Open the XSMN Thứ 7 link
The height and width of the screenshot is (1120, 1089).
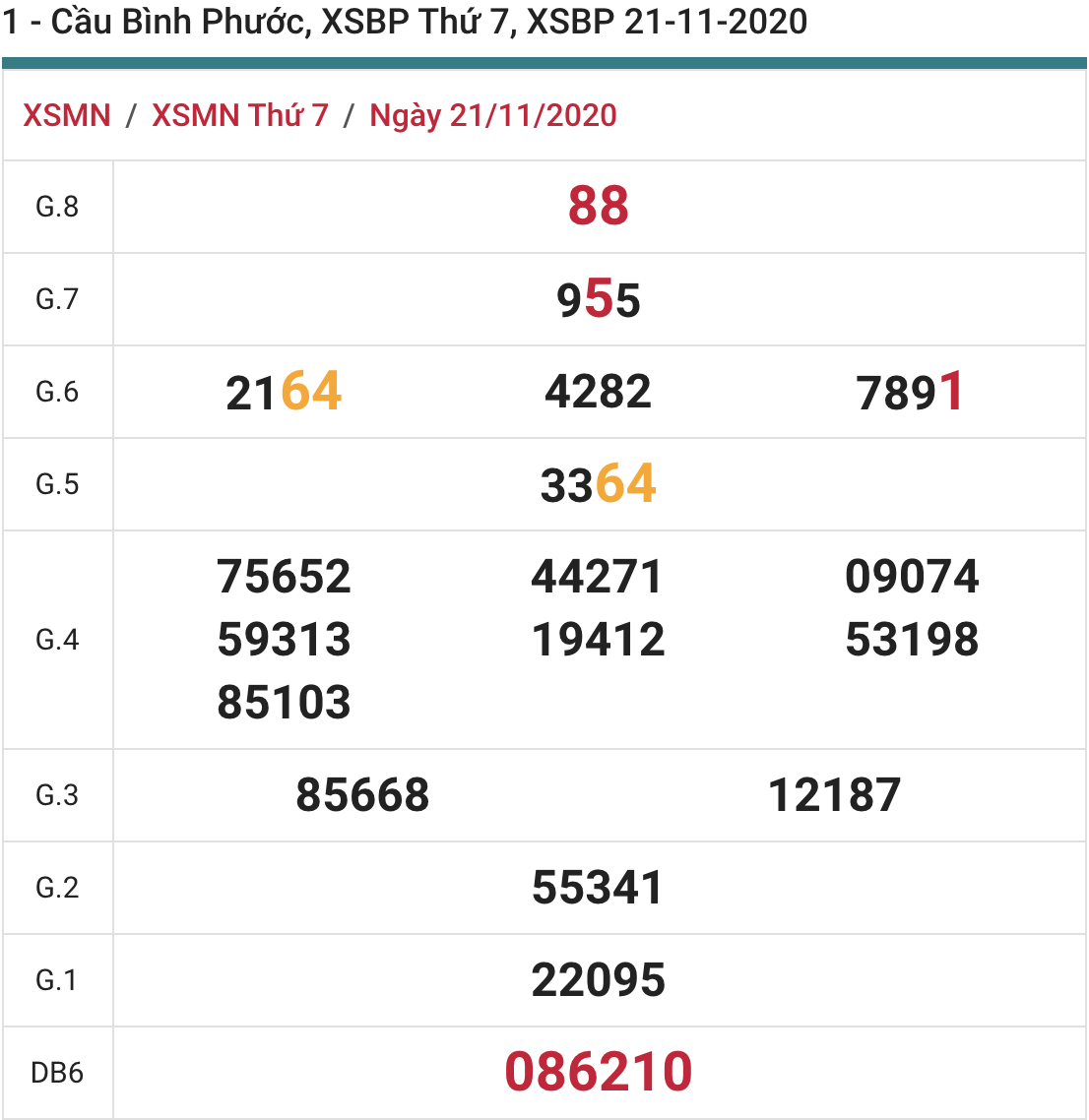tap(239, 115)
